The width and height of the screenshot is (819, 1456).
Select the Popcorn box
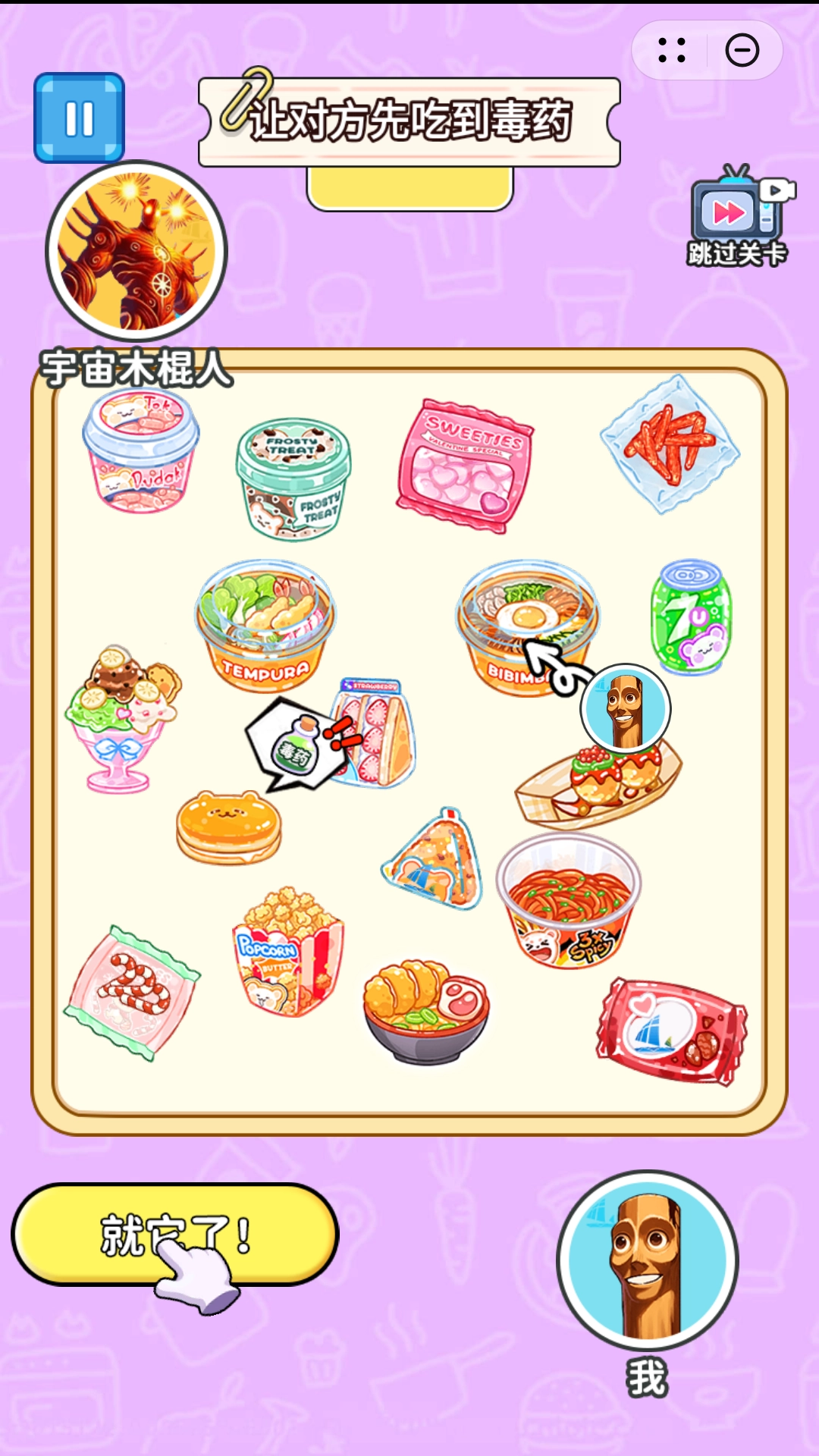coord(287,954)
